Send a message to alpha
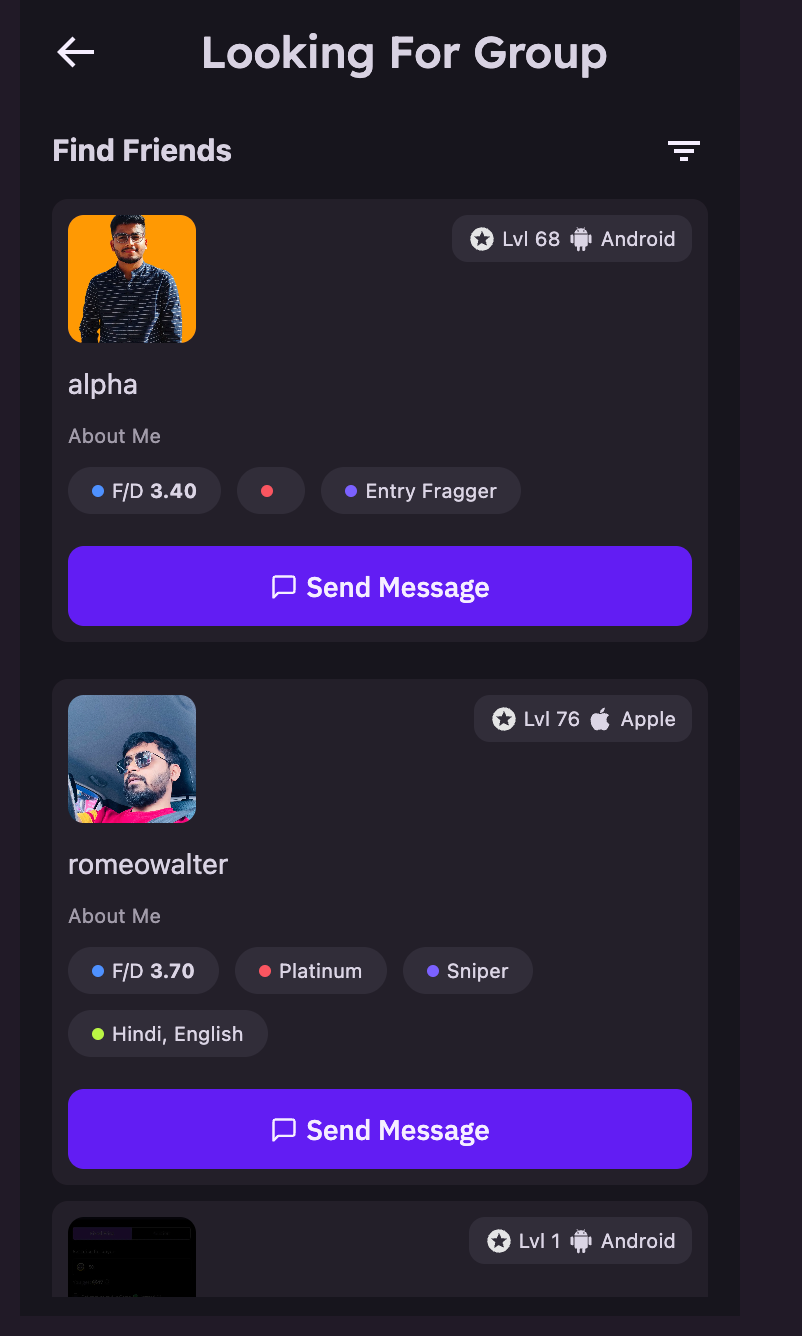802x1336 pixels. click(380, 586)
